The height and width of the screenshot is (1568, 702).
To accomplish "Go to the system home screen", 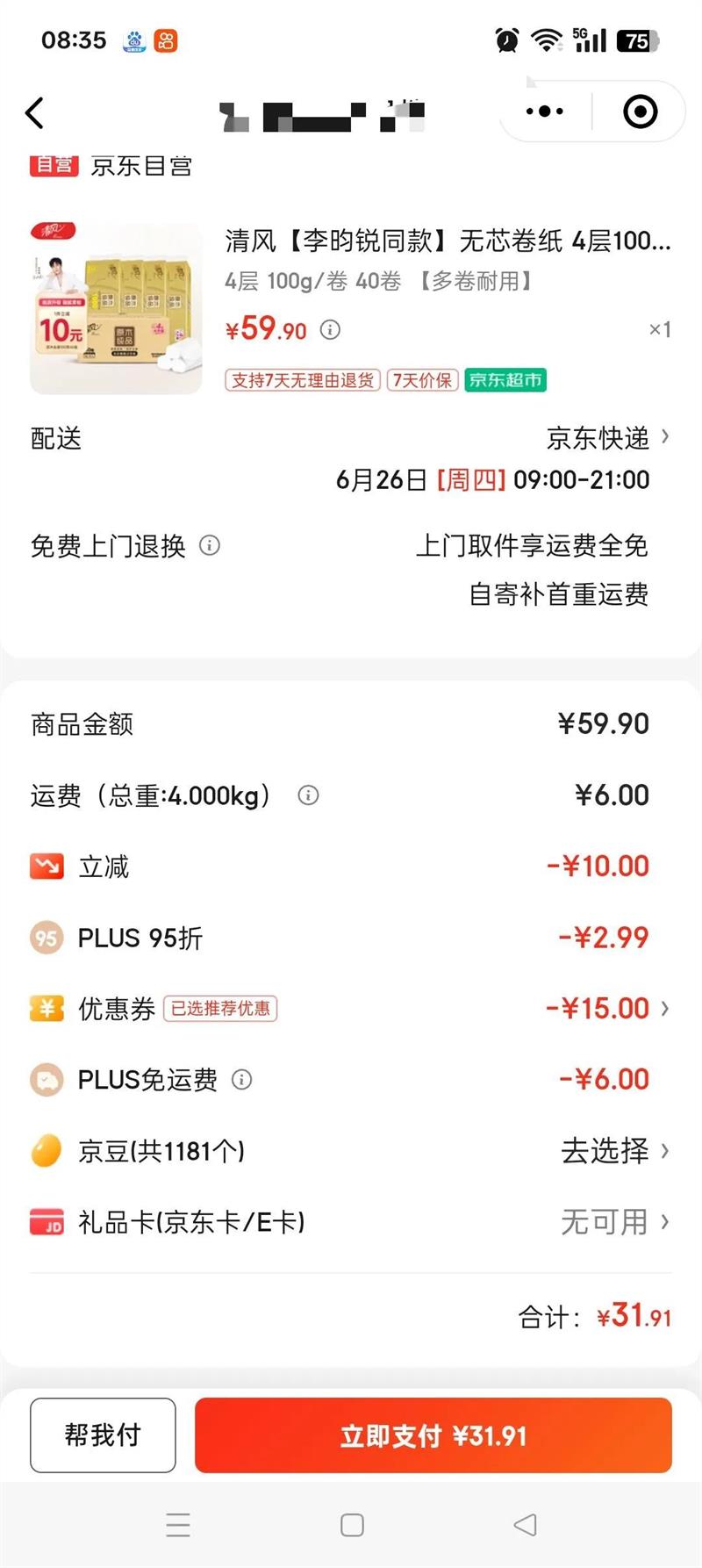I will click(352, 1525).
